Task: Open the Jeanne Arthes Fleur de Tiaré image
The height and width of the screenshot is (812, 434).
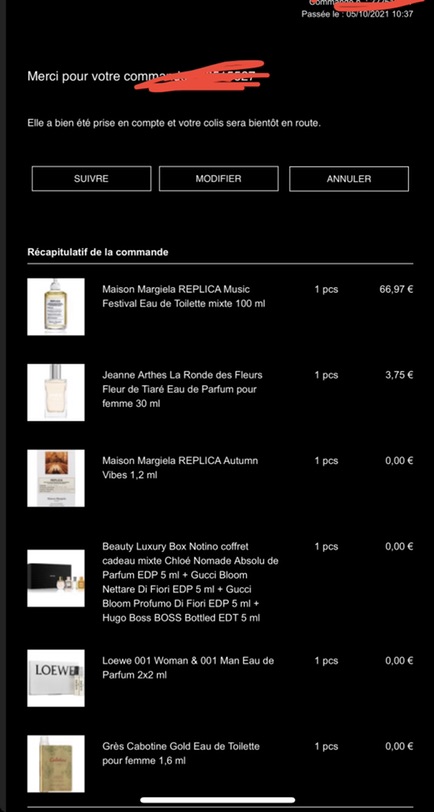Action: (56, 392)
